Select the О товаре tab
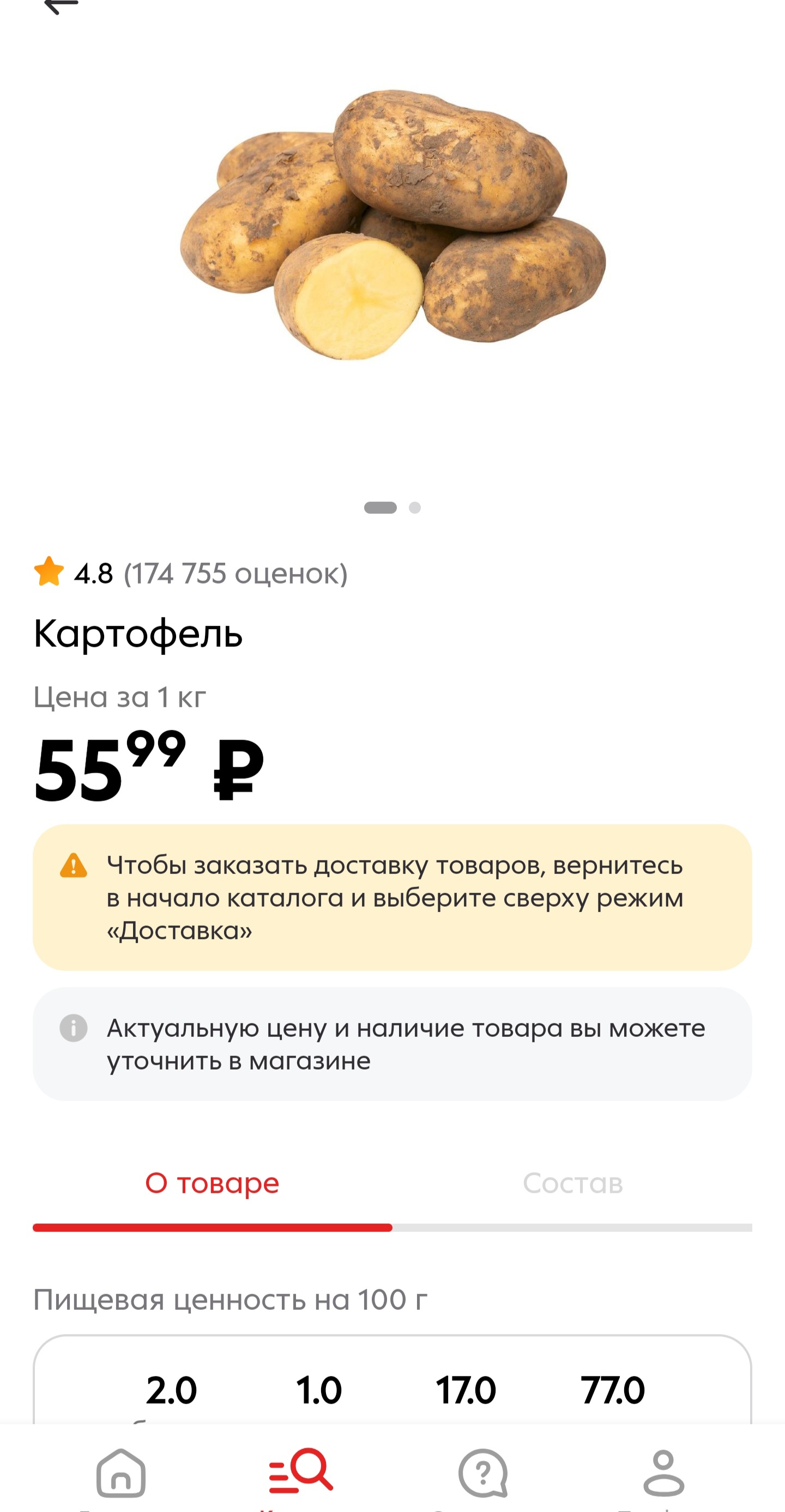 coord(213,1183)
